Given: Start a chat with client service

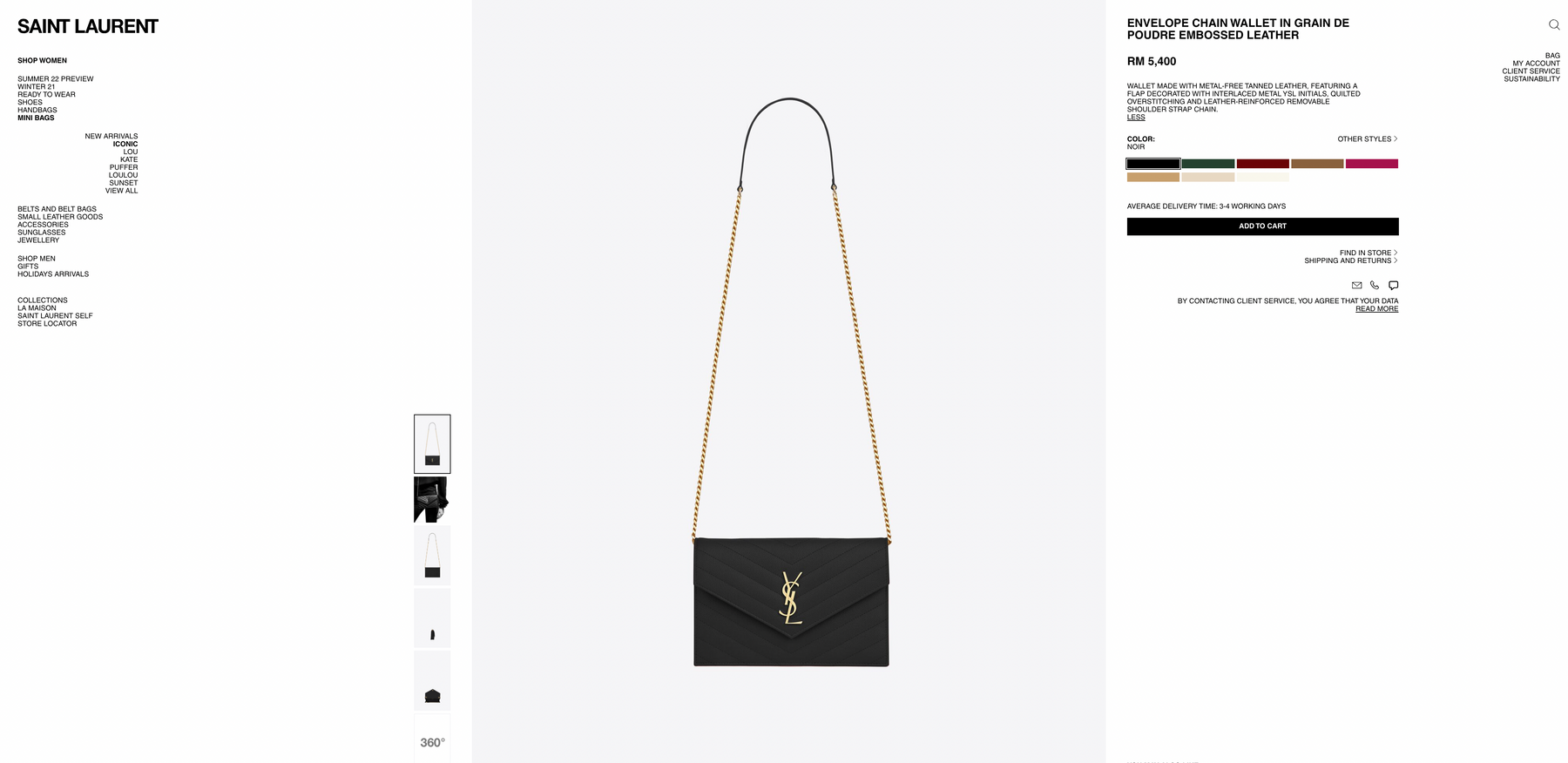Looking at the screenshot, I should click(1393, 286).
